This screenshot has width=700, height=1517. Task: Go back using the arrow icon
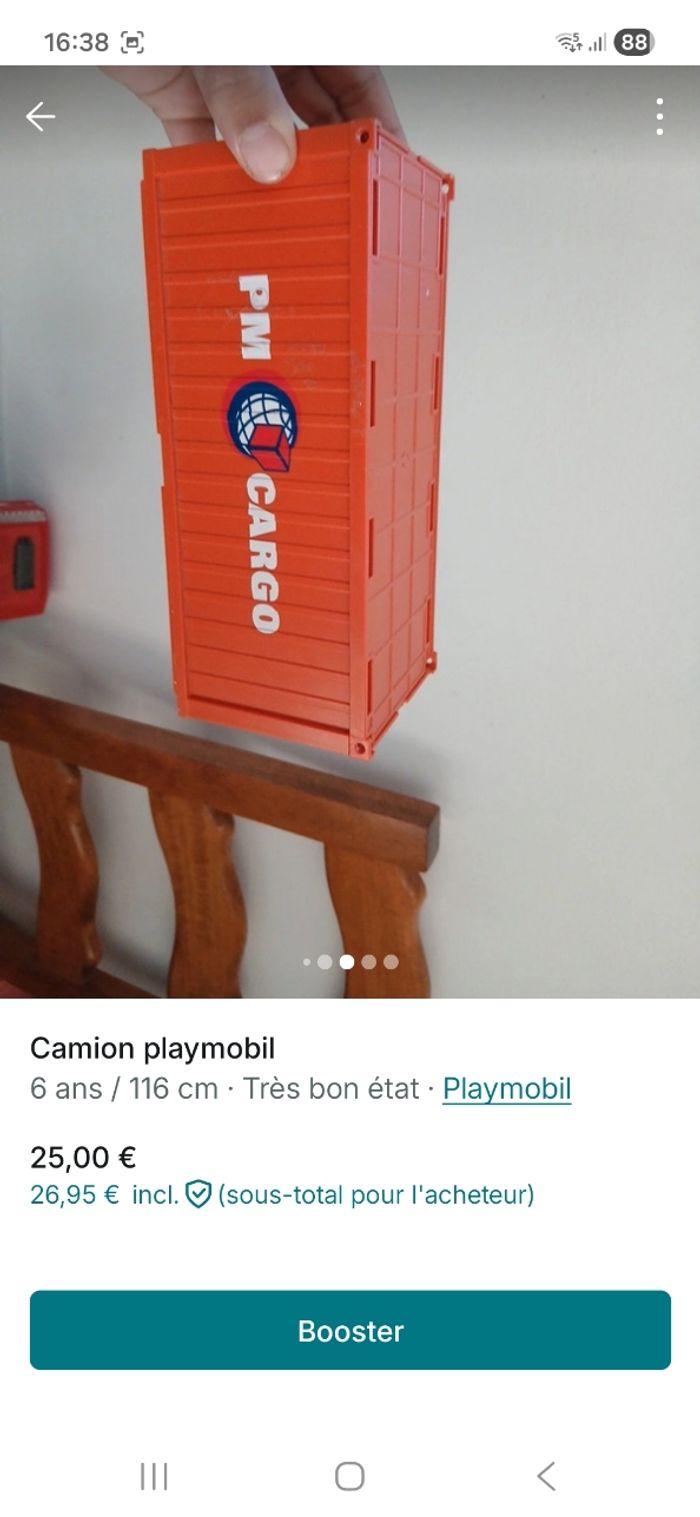pyautogui.click(x=40, y=117)
